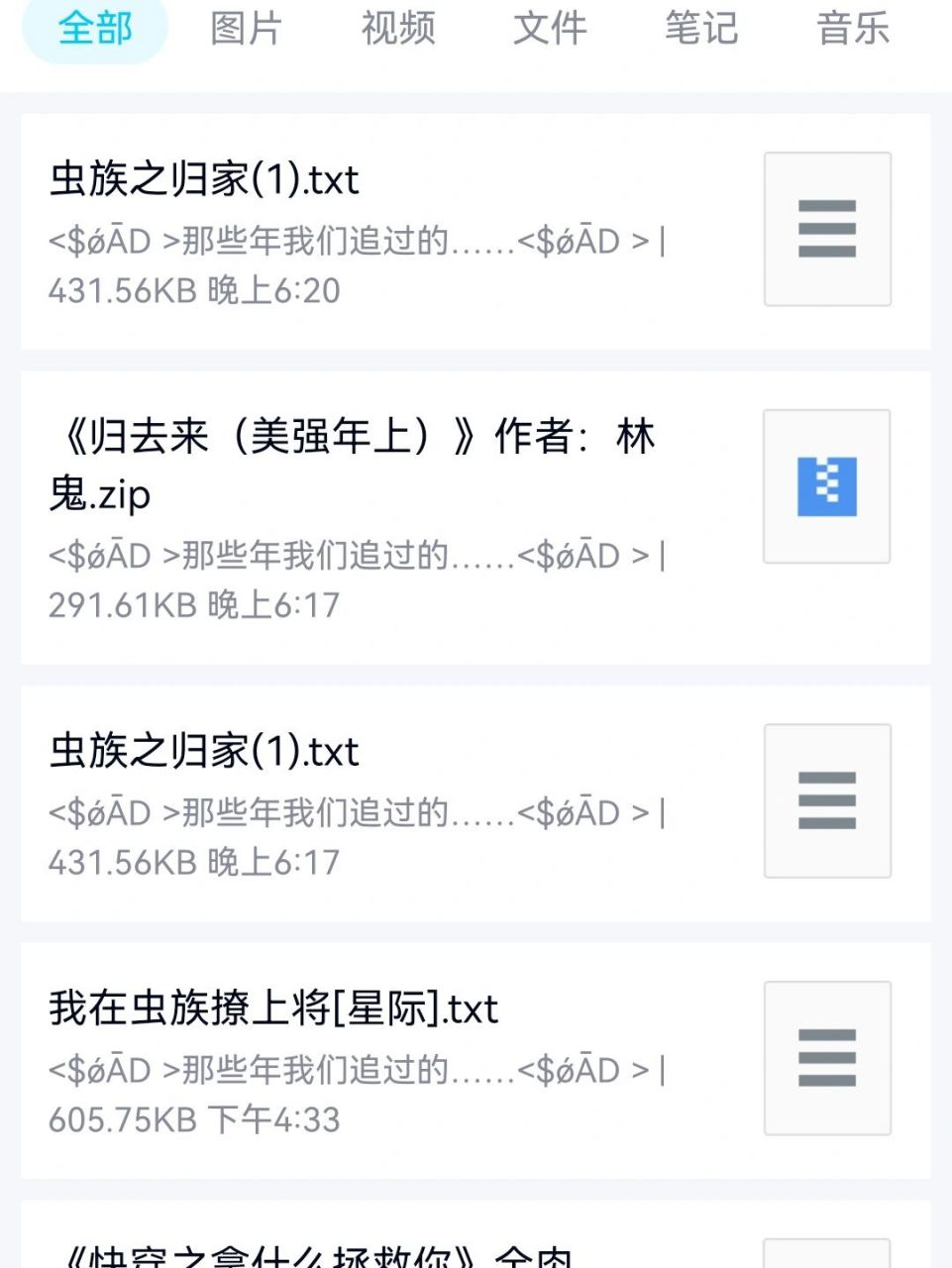Screen dimensions: 952x1268
Task: Stay on the 全部 tab by tapping it
Action: tap(96, 30)
